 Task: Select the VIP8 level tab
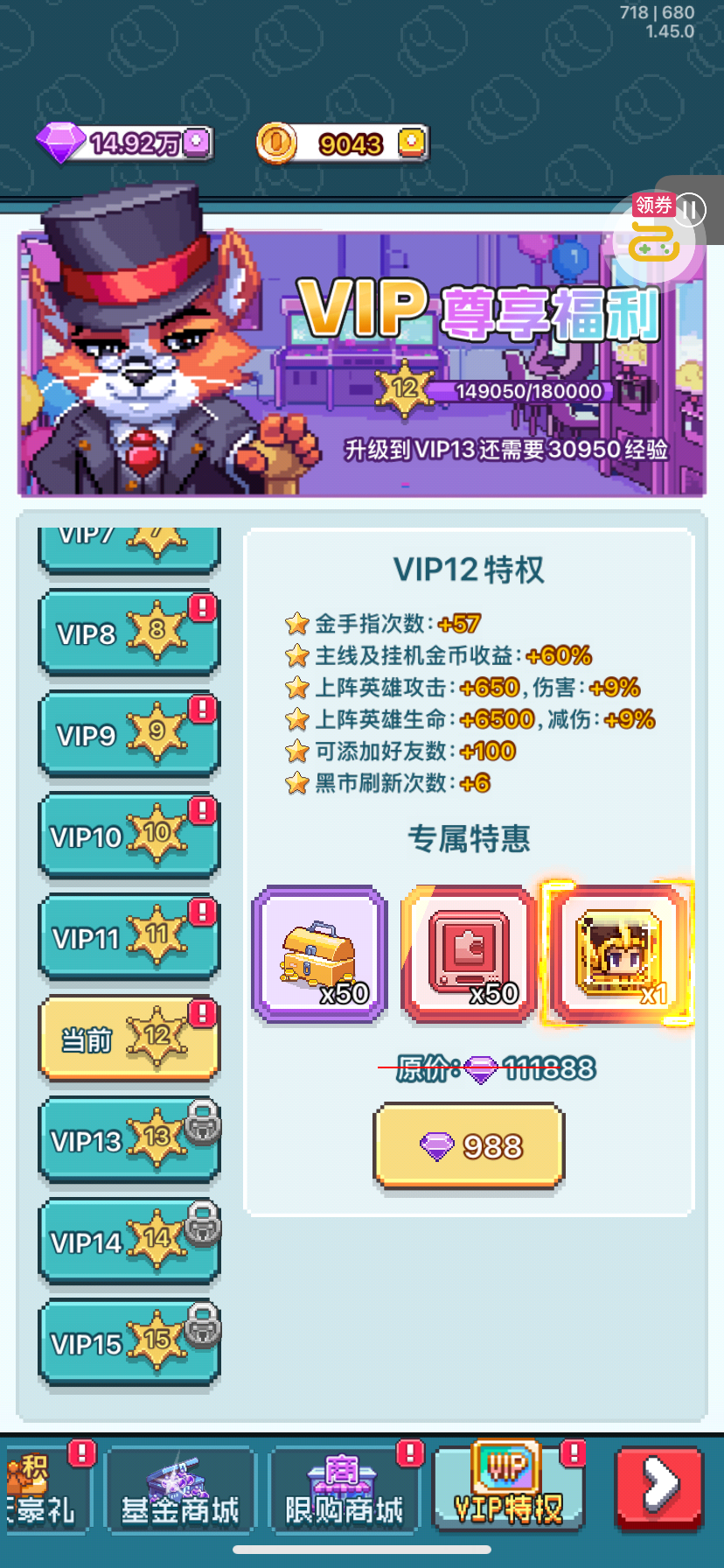(x=129, y=633)
